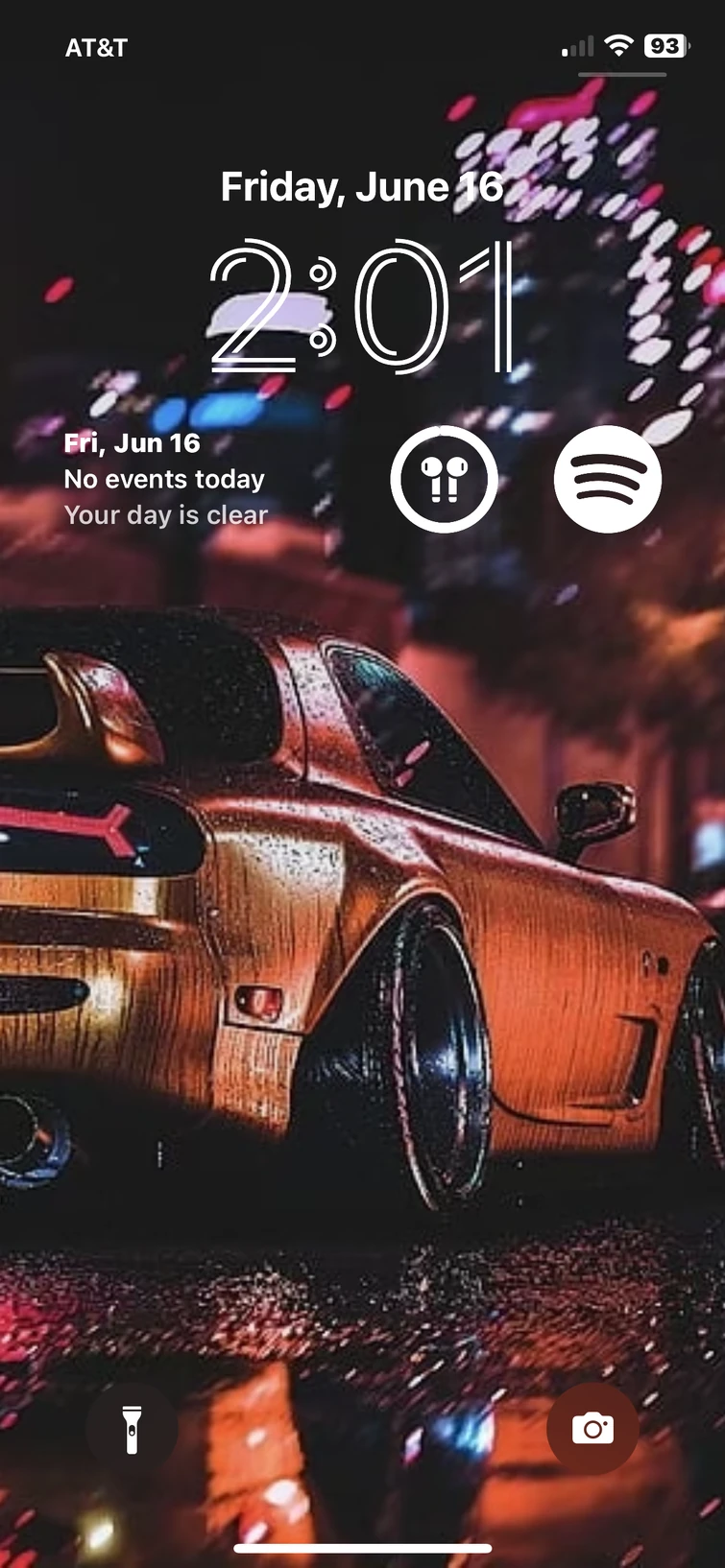Expand the date display Friday, June 16

[361, 186]
